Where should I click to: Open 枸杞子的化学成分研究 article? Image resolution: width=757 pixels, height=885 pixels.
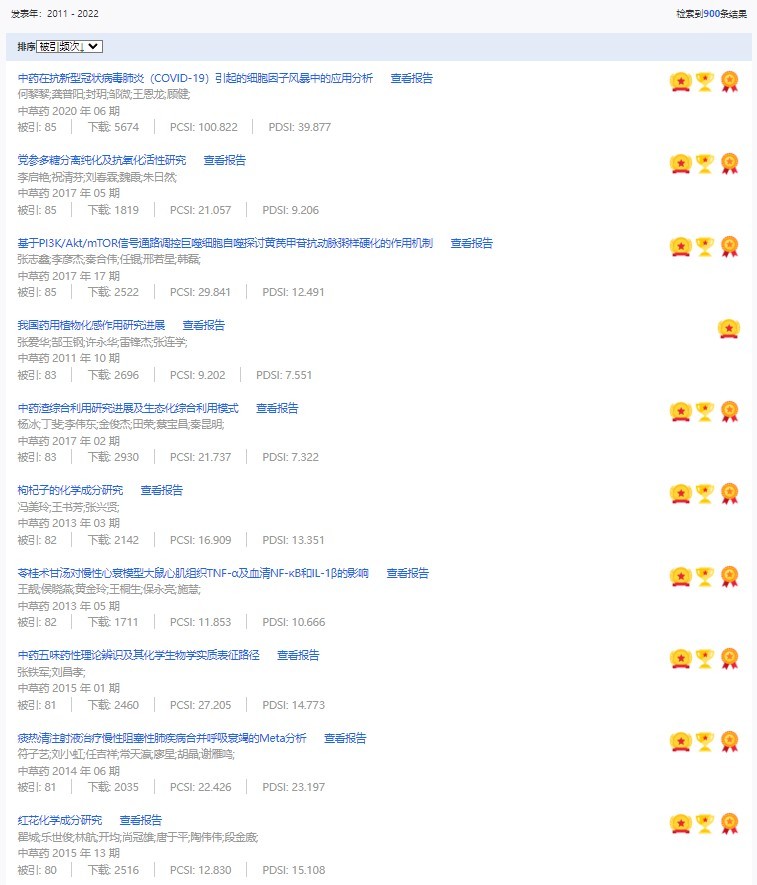pyautogui.click(x=70, y=490)
